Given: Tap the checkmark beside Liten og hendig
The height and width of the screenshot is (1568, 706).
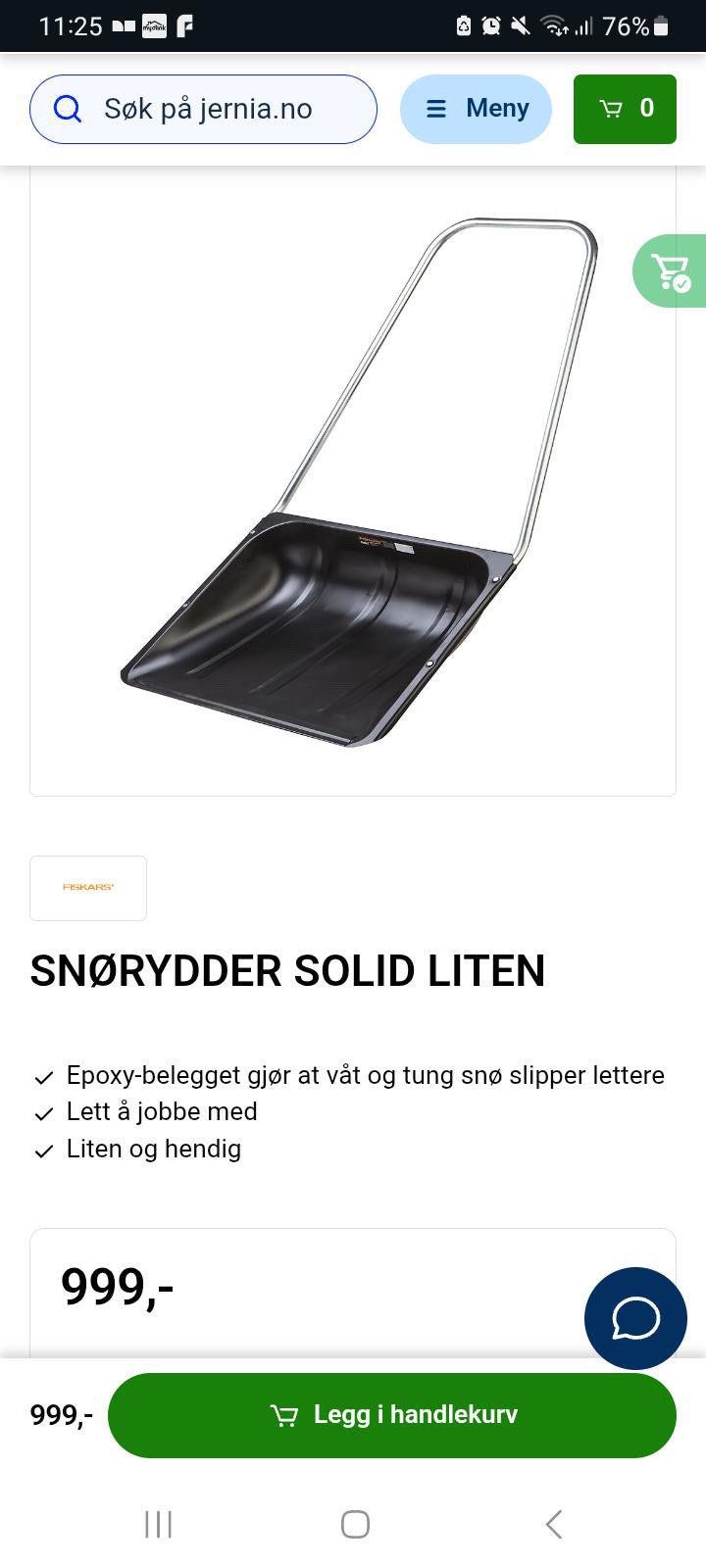Looking at the screenshot, I should click(43, 1150).
